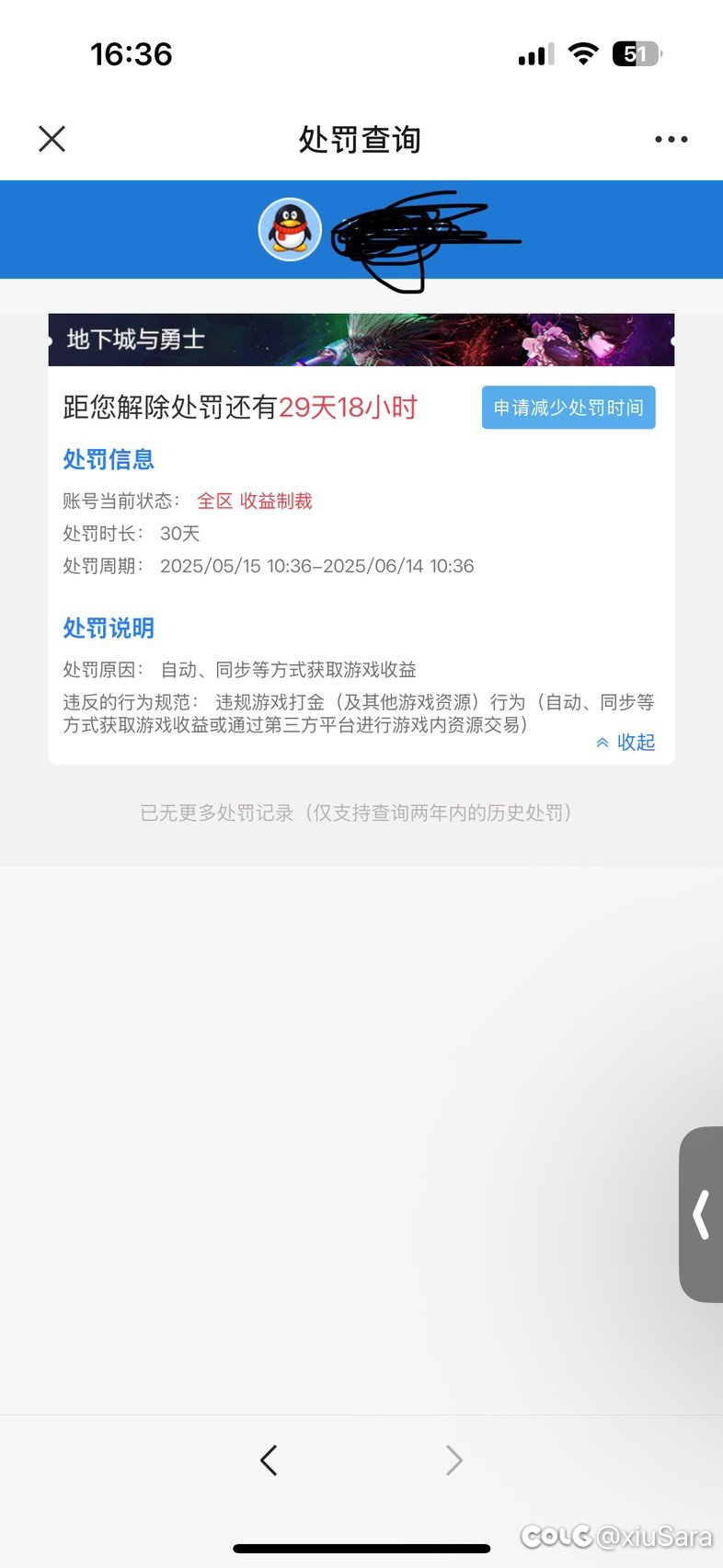
Task: Select the 处罚信息 section heading
Action: [x=108, y=459]
